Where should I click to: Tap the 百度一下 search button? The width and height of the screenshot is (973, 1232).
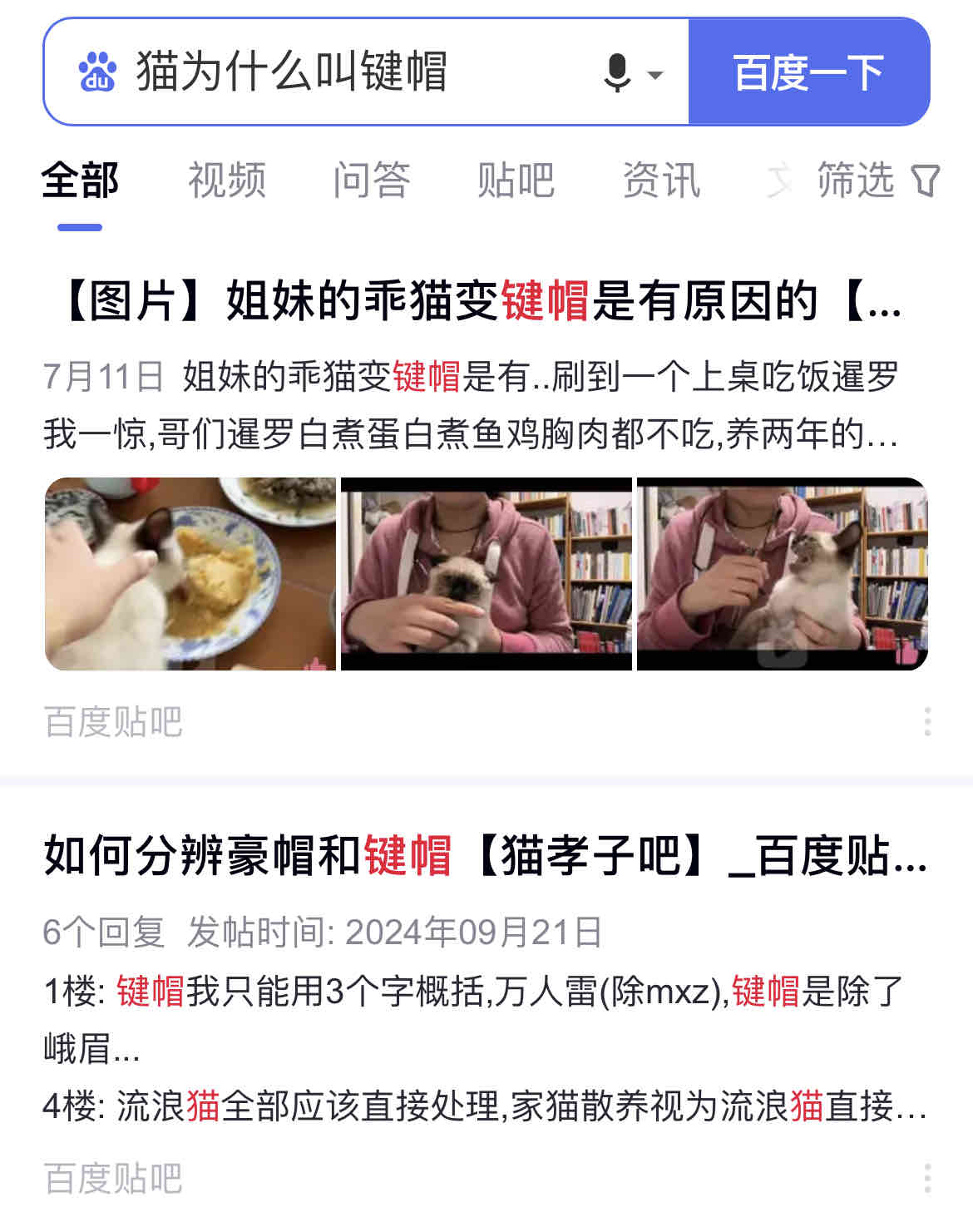pos(808,72)
